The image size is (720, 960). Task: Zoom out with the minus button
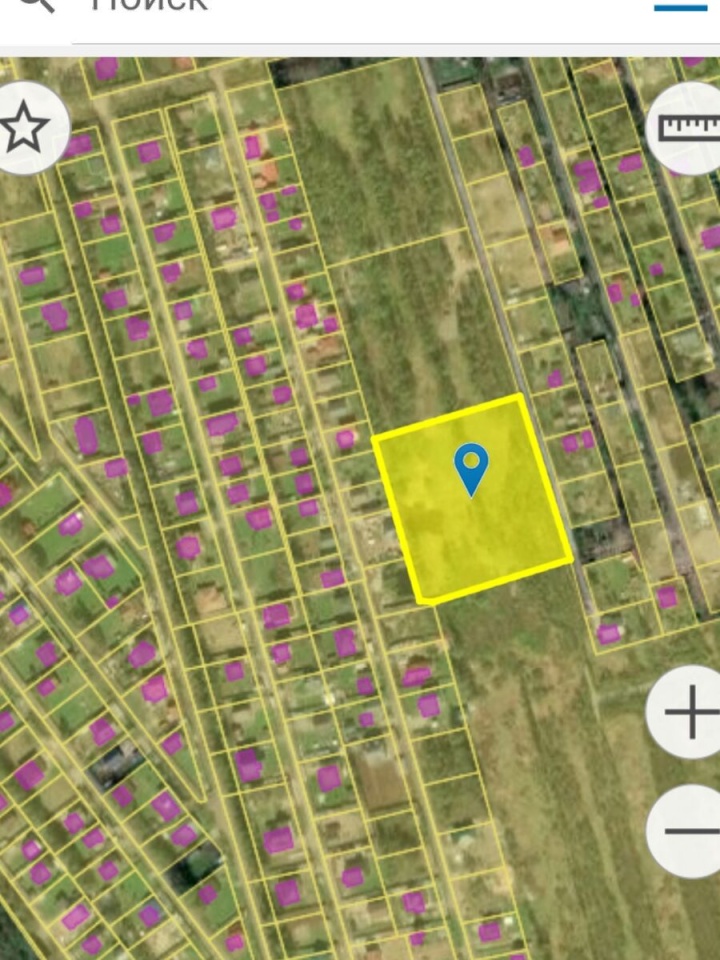click(689, 831)
